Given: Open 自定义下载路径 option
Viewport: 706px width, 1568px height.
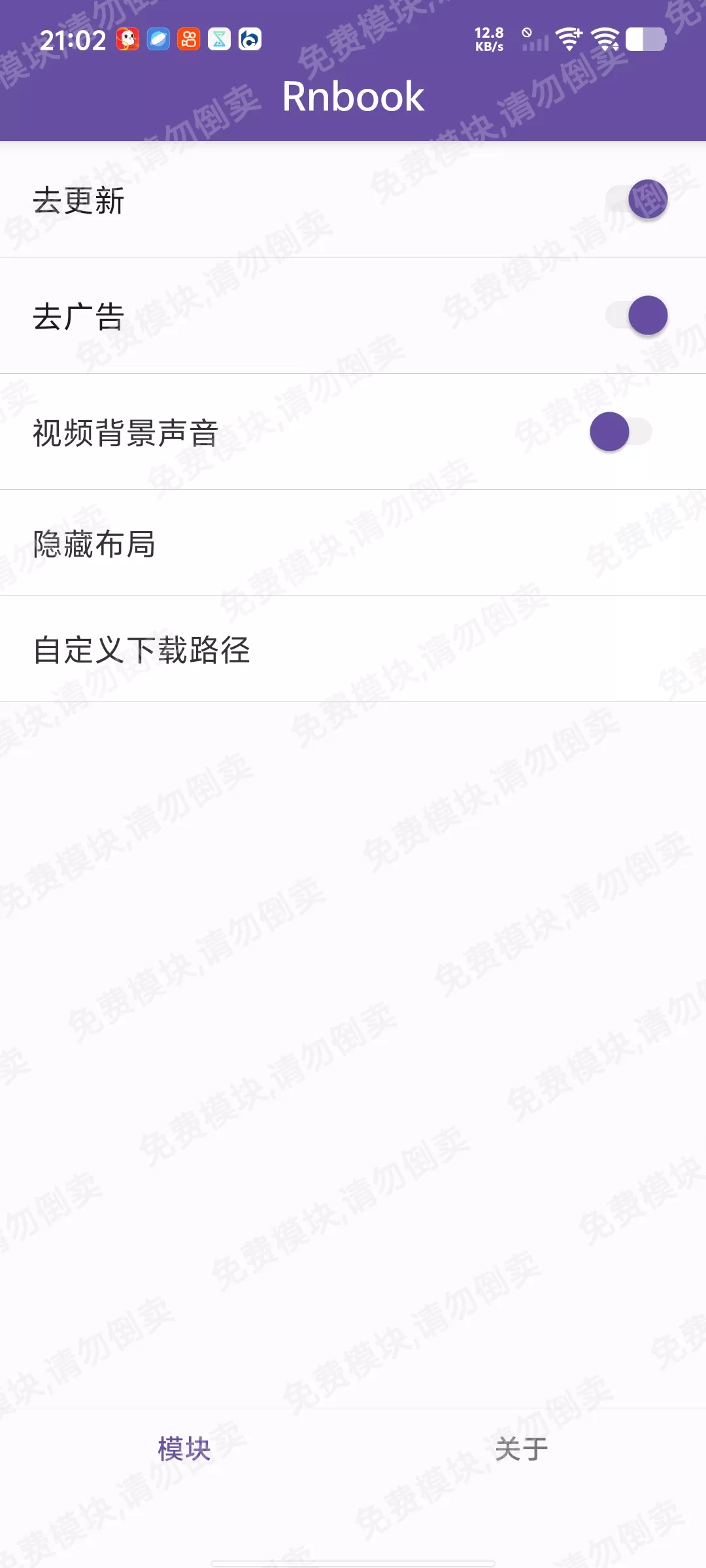Looking at the screenshot, I should pos(353,649).
